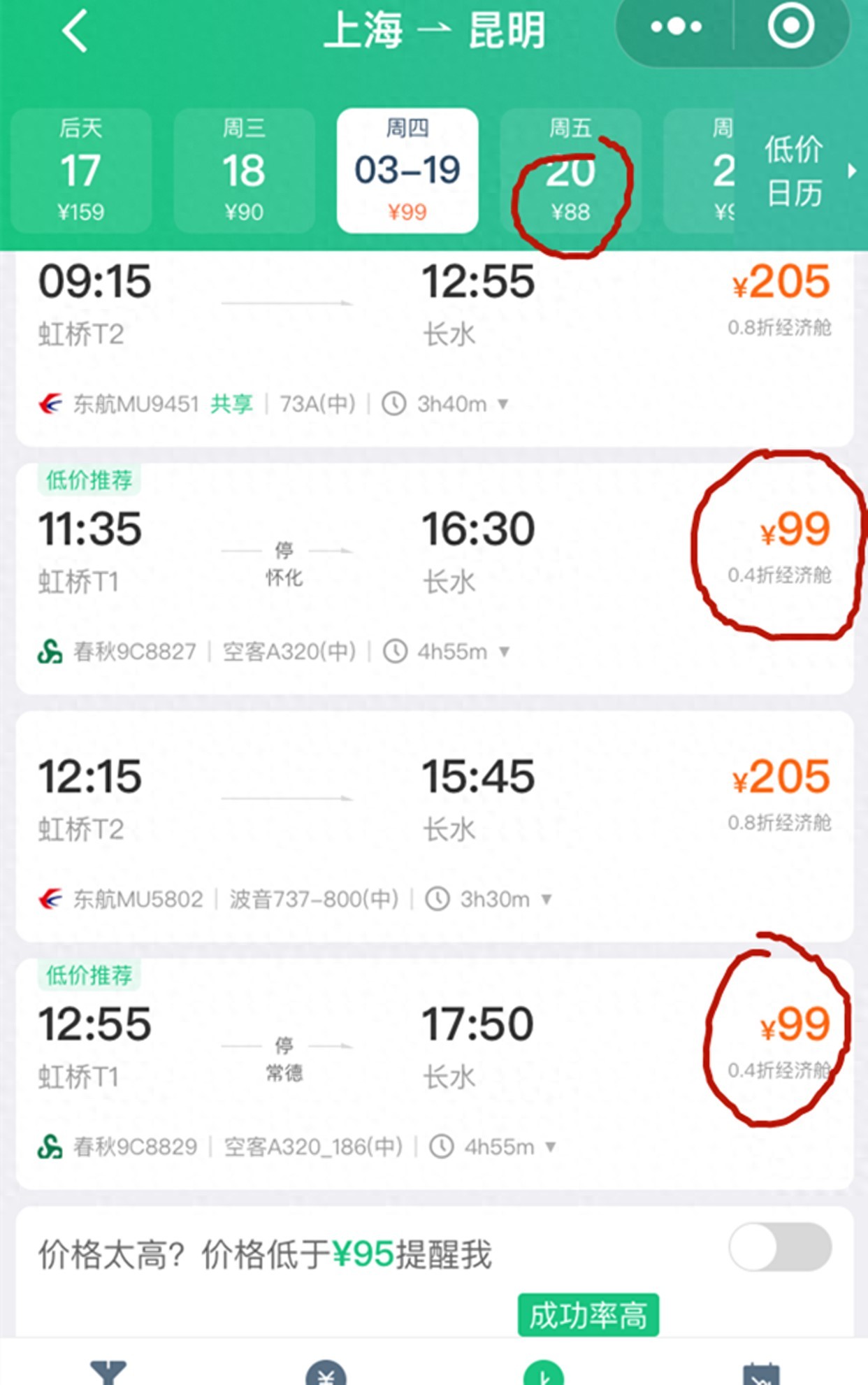
Task: Select the 后天 17 date priced ¥159
Action: tap(81, 171)
